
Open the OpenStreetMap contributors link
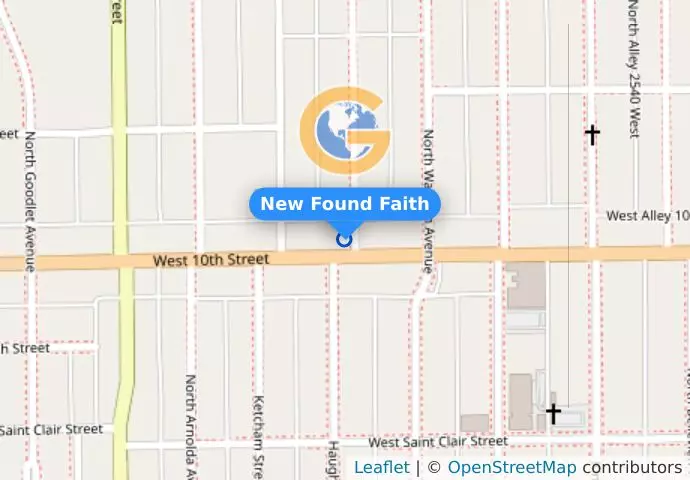(511, 467)
